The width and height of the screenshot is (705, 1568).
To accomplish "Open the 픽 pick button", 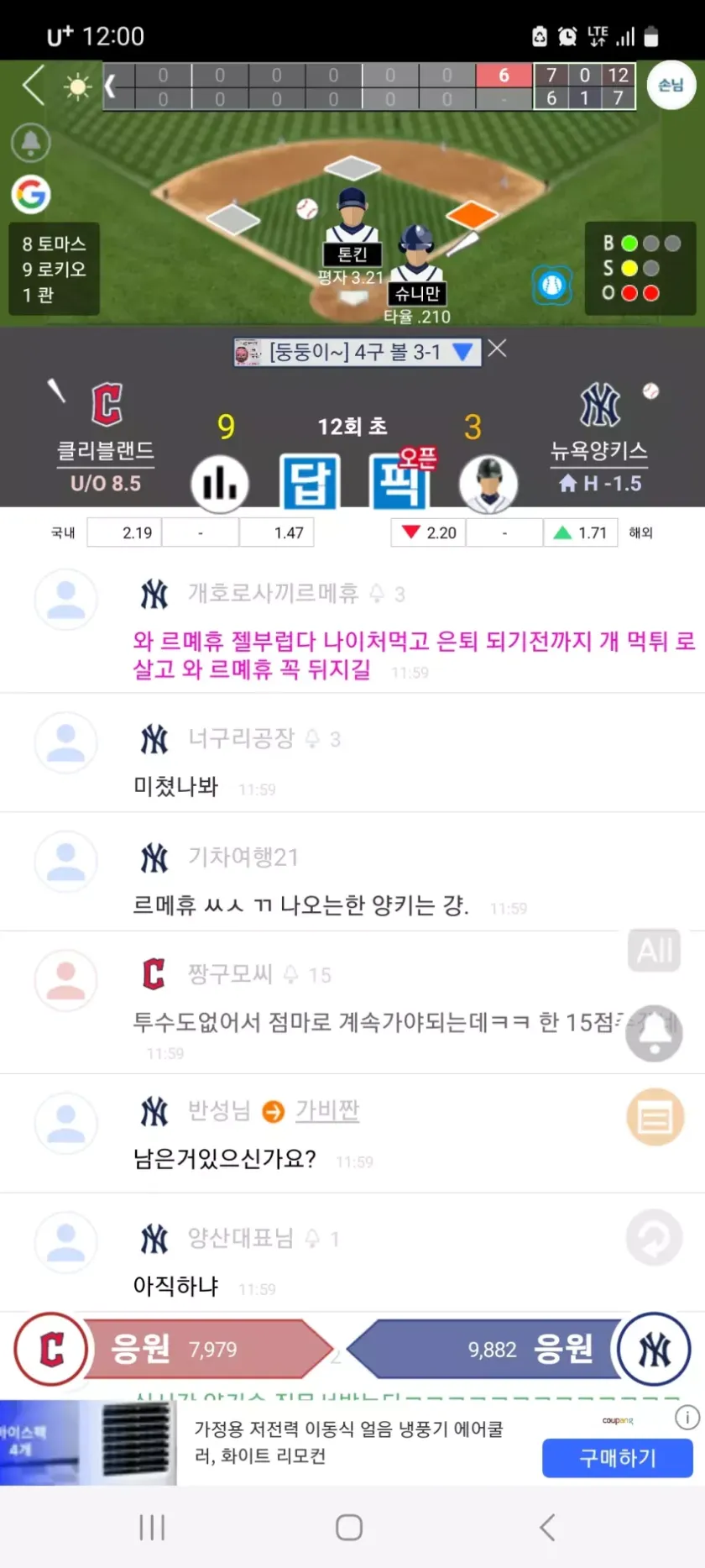I will [x=399, y=482].
